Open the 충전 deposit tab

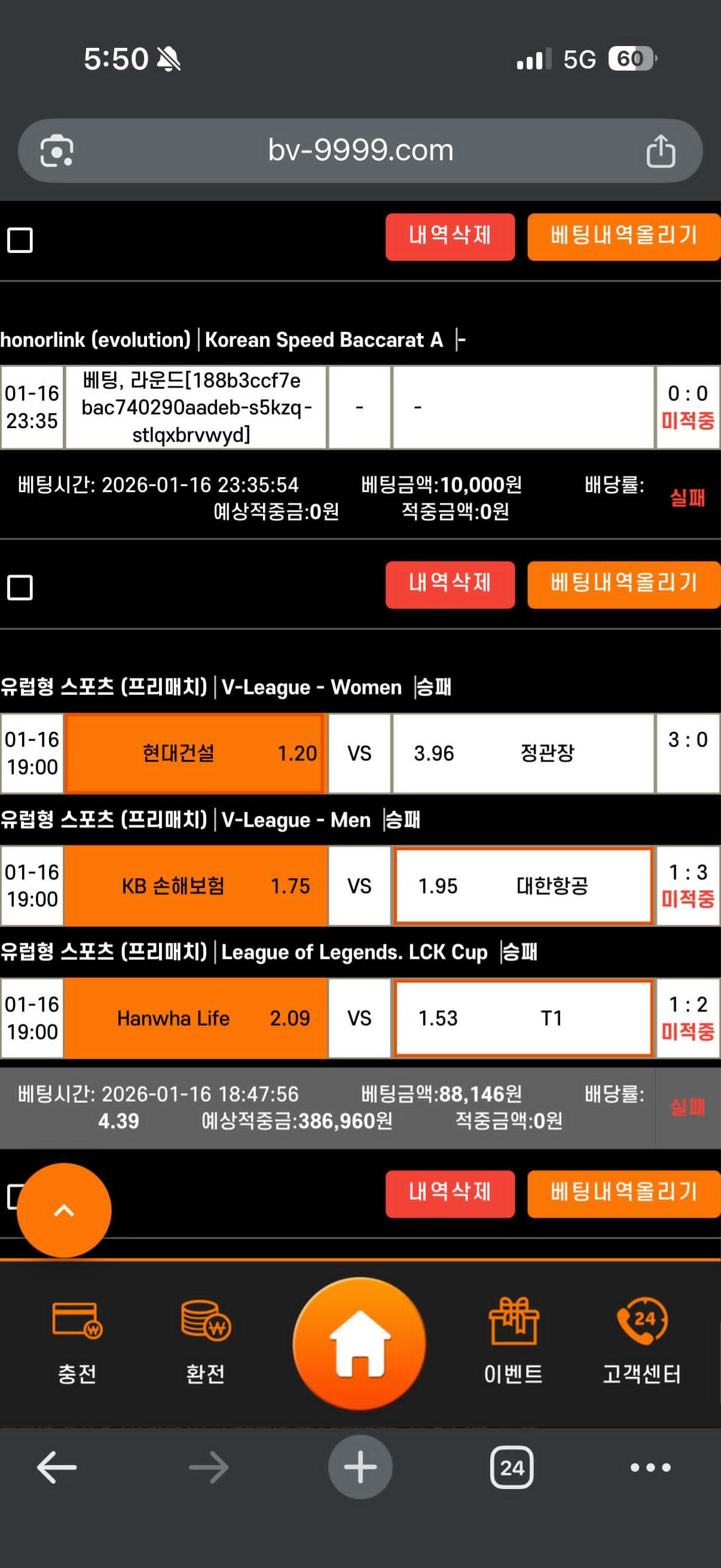pos(77,1342)
